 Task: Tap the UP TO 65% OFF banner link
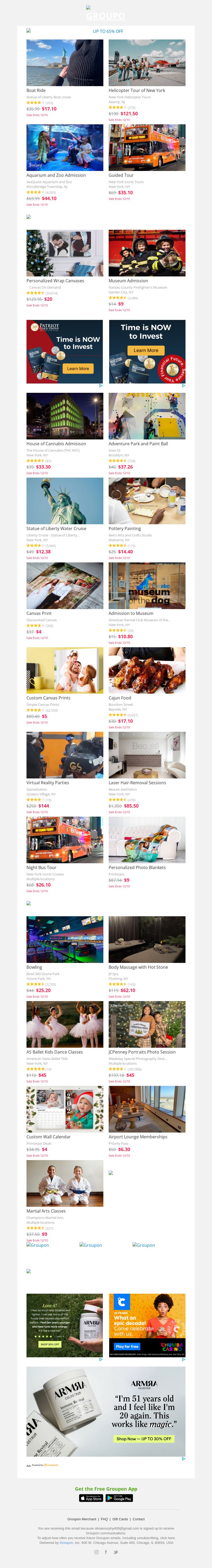[108, 31]
